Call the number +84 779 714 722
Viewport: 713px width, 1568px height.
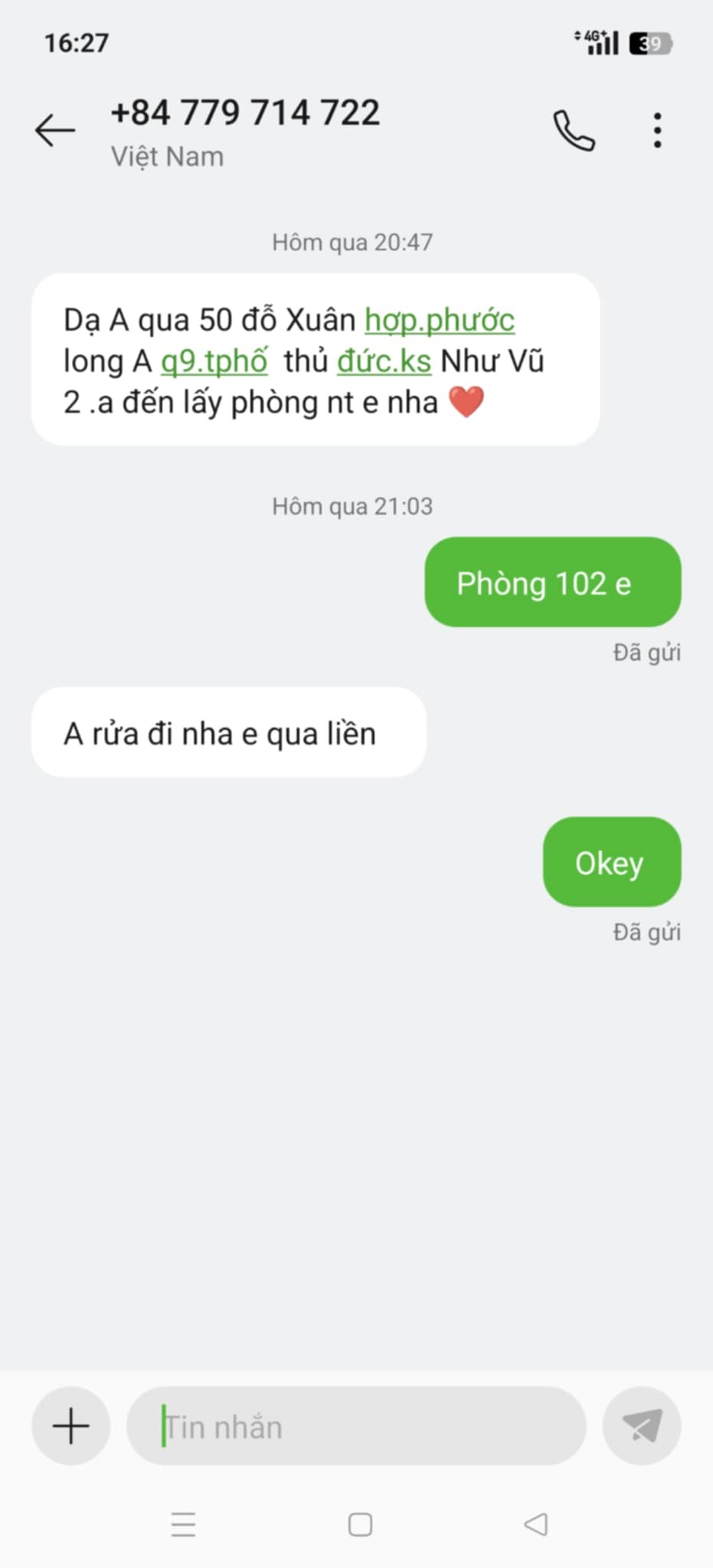tap(574, 130)
